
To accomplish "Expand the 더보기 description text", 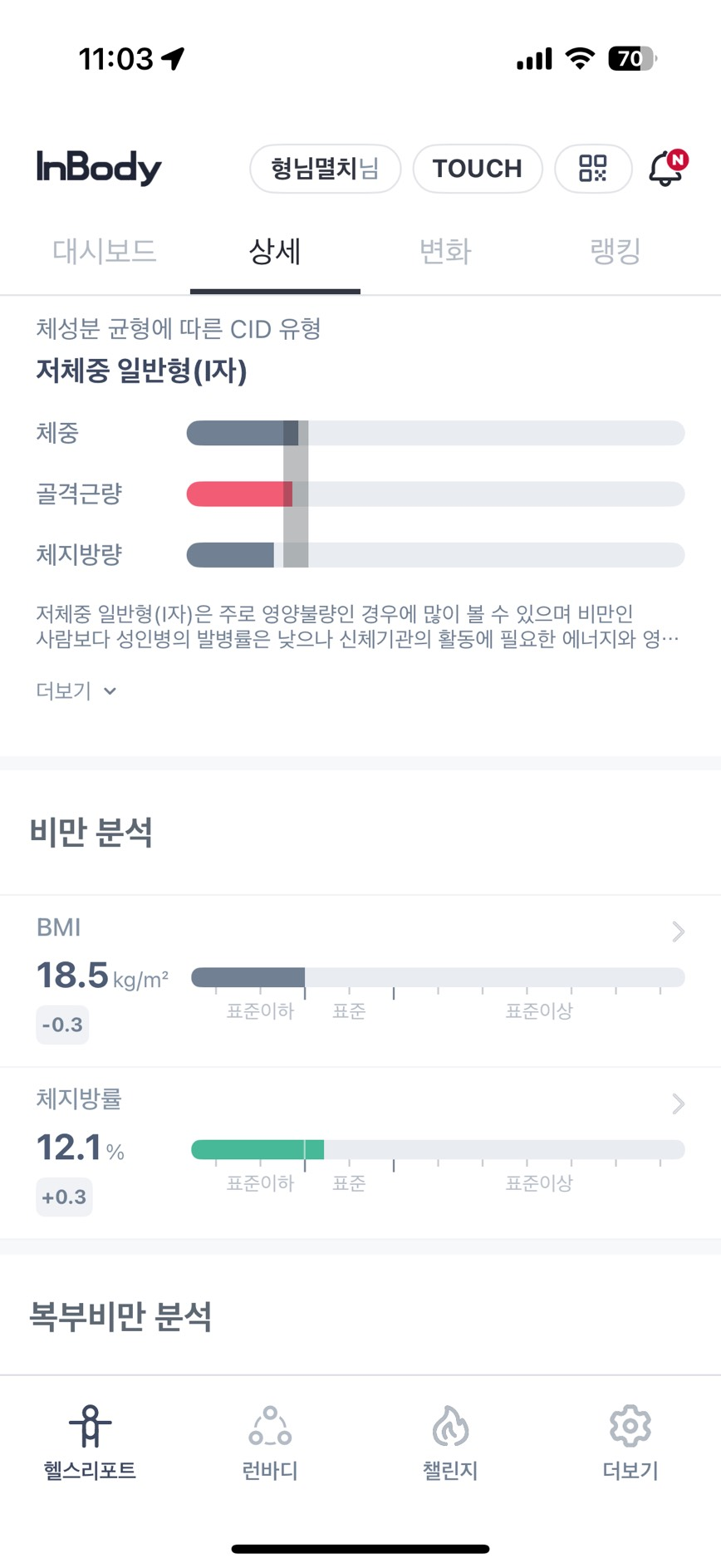I will click(x=76, y=691).
